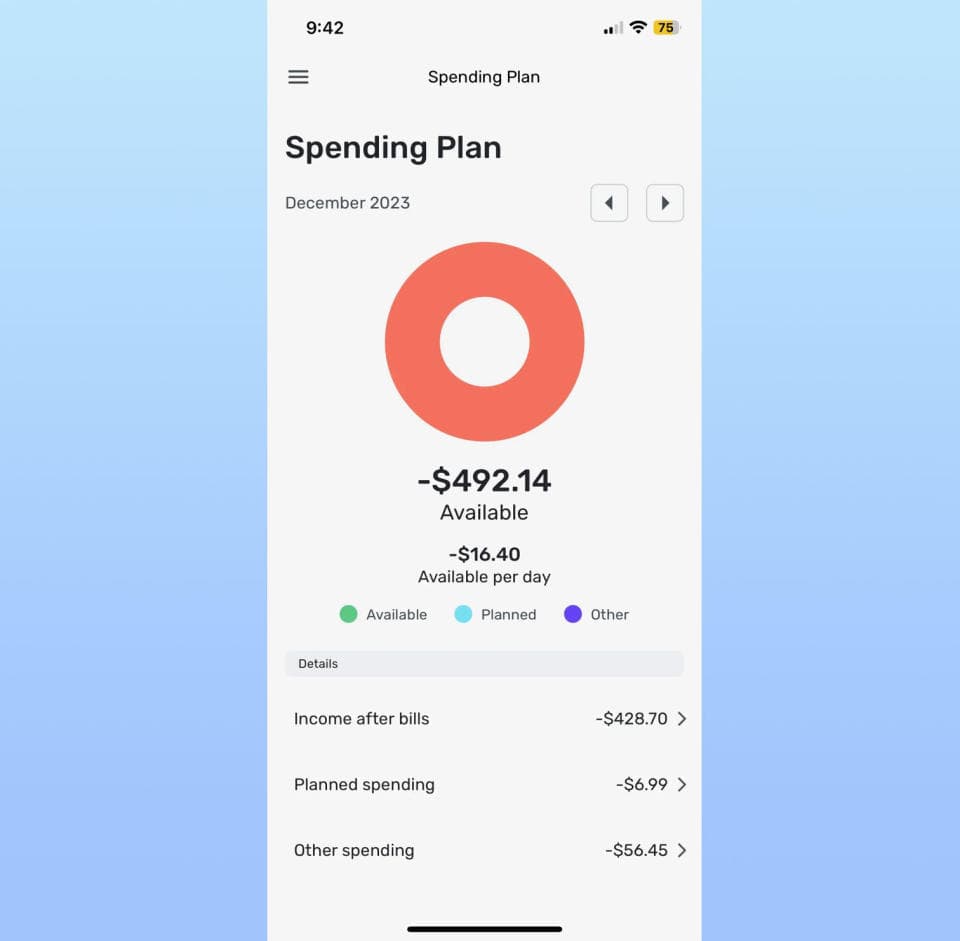960x941 pixels.
Task: Open Income after bills details
Action: (x=484, y=719)
